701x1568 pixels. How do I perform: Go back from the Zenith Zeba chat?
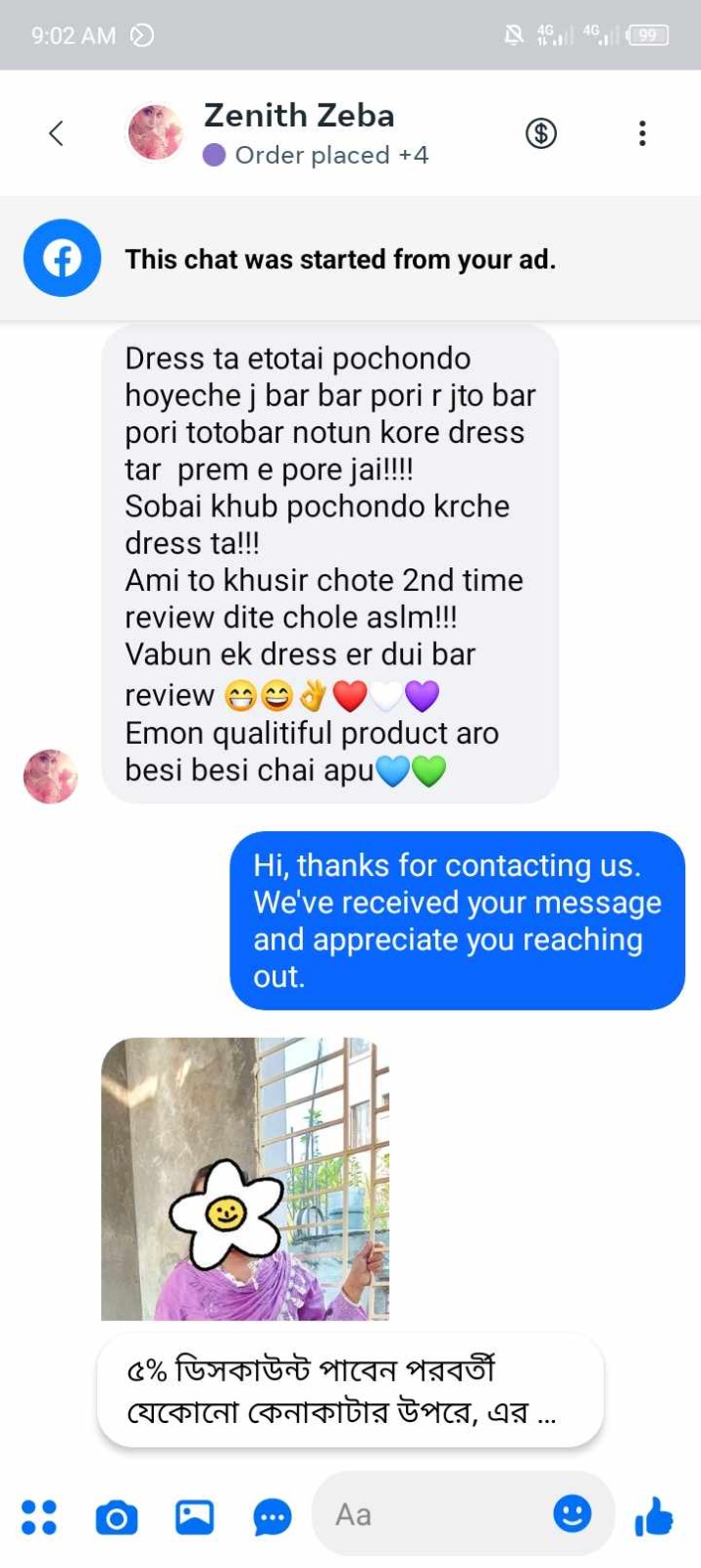point(56,133)
